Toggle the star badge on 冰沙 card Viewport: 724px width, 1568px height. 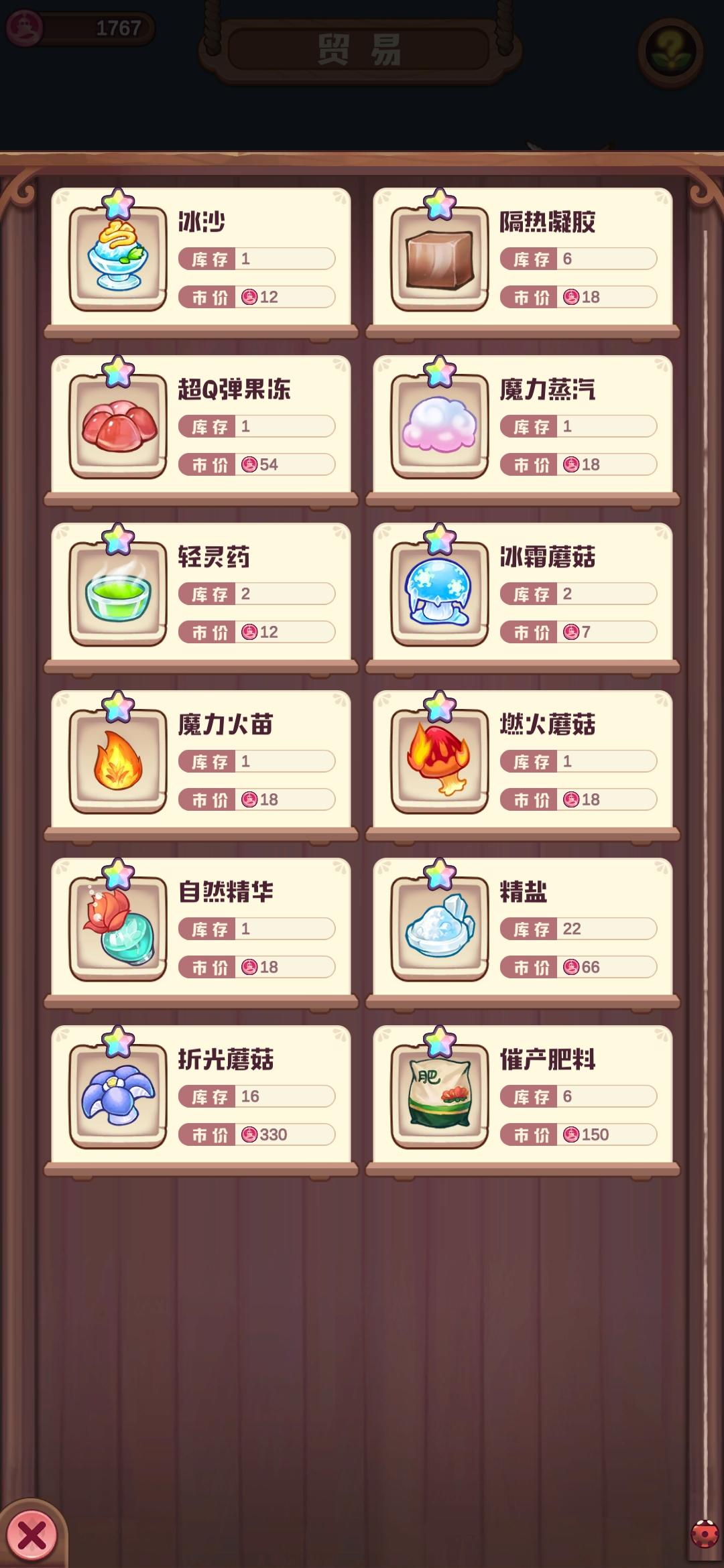pos(117,204)
